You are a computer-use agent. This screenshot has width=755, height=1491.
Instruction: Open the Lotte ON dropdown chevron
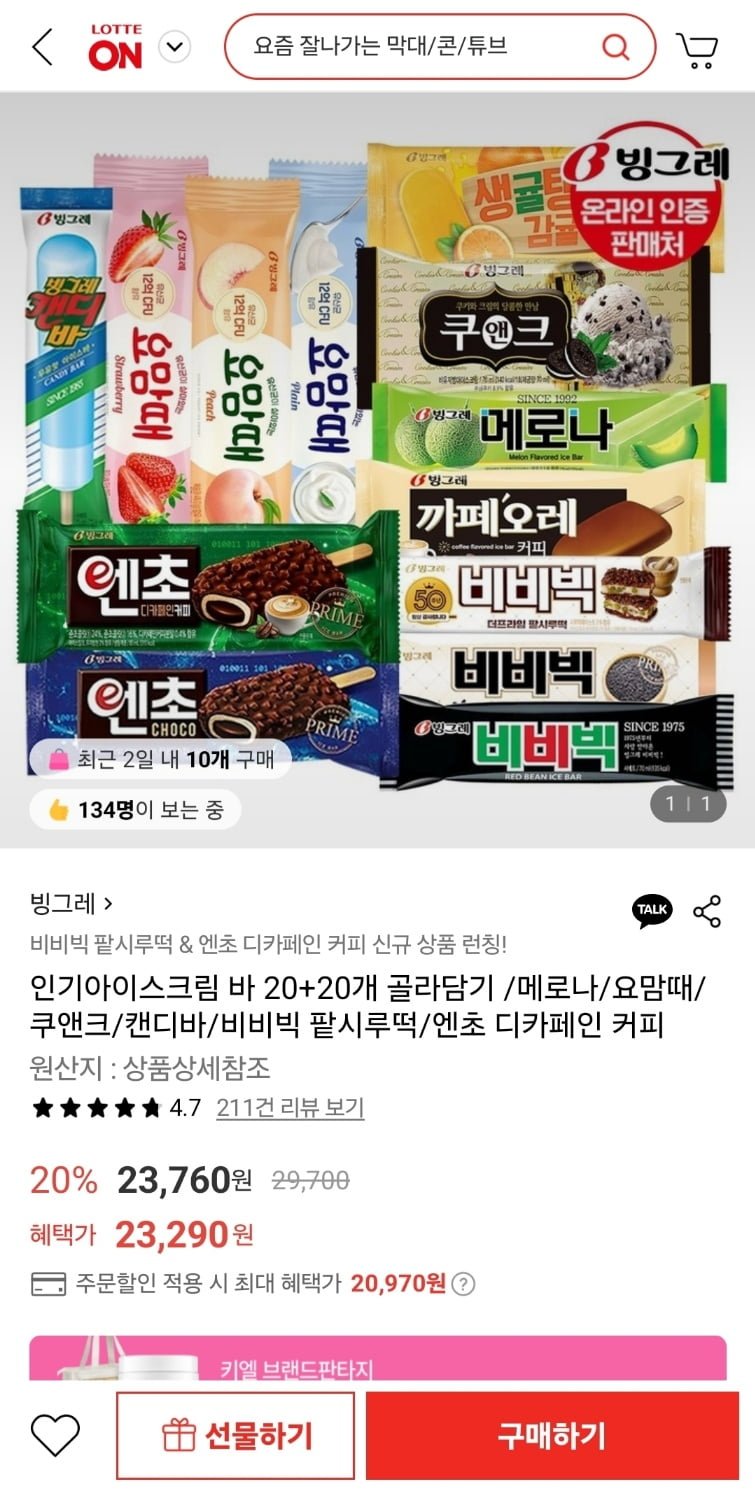pos(175,47)
